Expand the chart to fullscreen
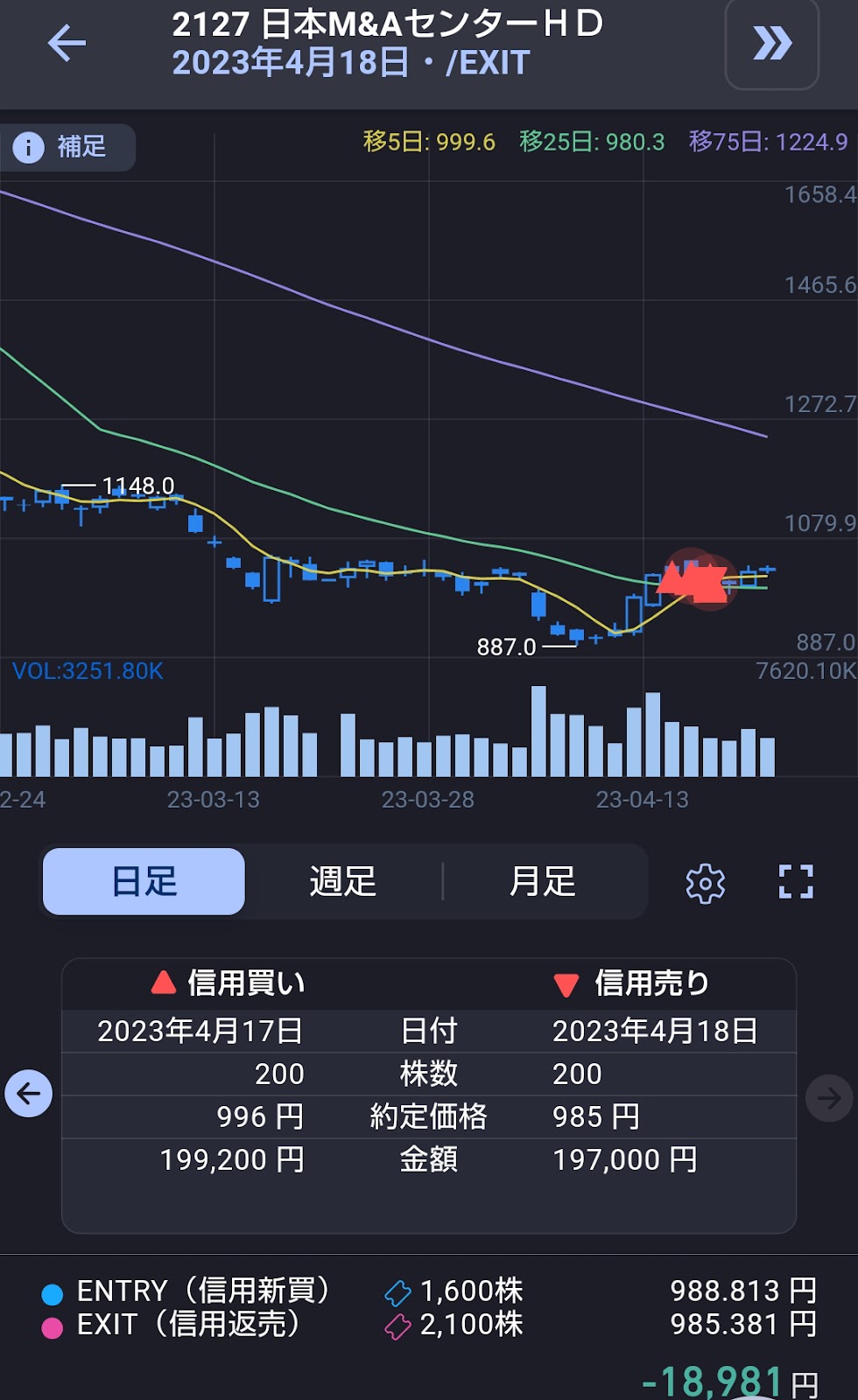 pyautogui.click(x=796, y=882)
